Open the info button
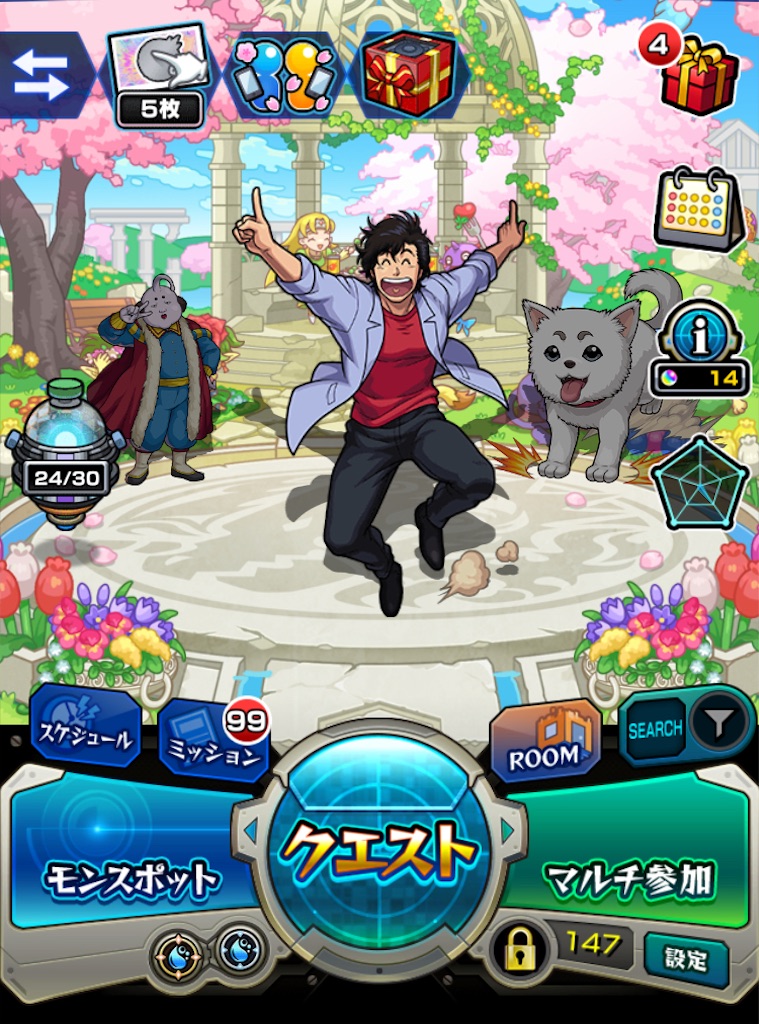Image resolution: width=759 pixels, height=1024 pixels. point(701,349)
